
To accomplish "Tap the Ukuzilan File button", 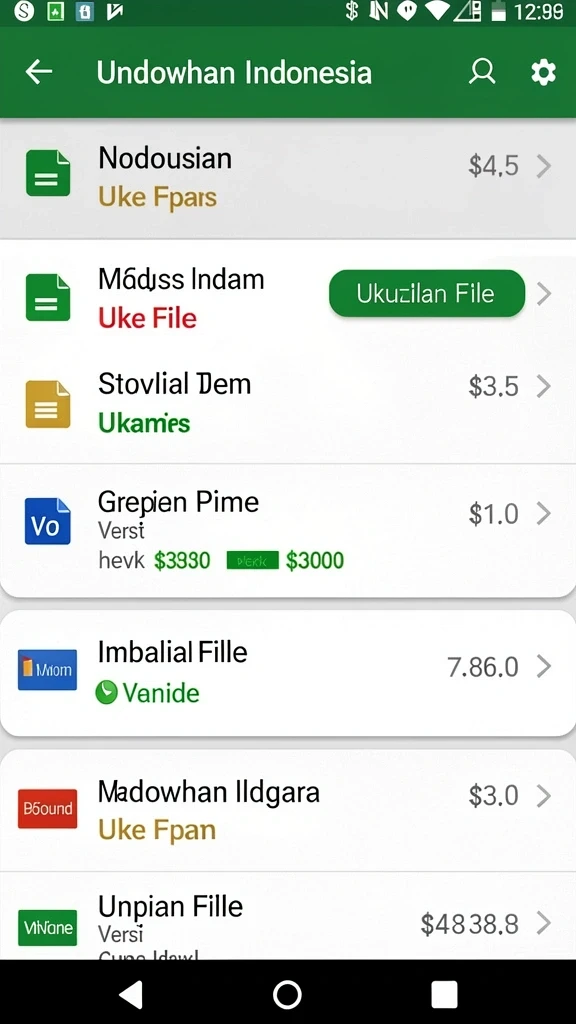I will pyautogui.click(x=427, y=294).
